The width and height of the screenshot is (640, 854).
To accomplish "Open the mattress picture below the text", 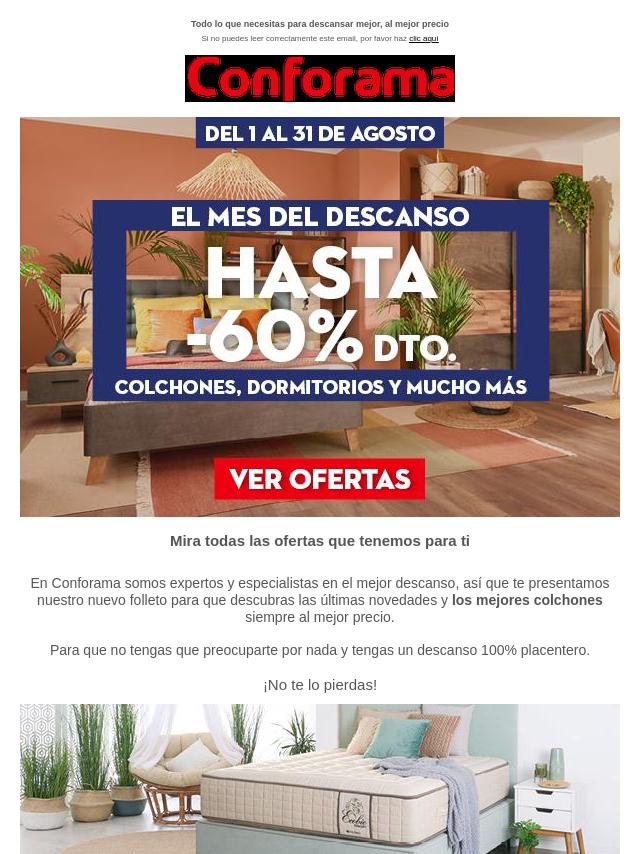I will (x=320, y=778).
